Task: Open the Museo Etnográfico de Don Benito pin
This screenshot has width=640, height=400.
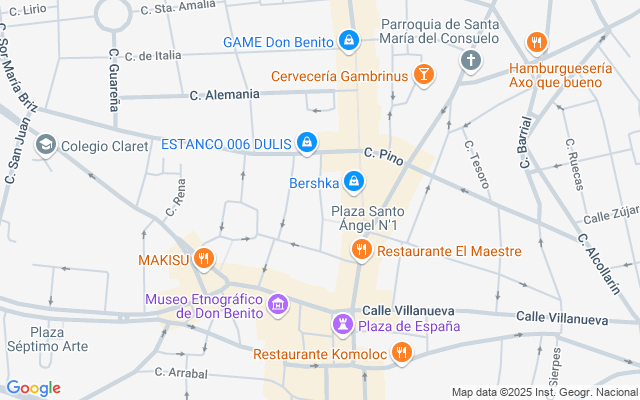Action: 278,305
